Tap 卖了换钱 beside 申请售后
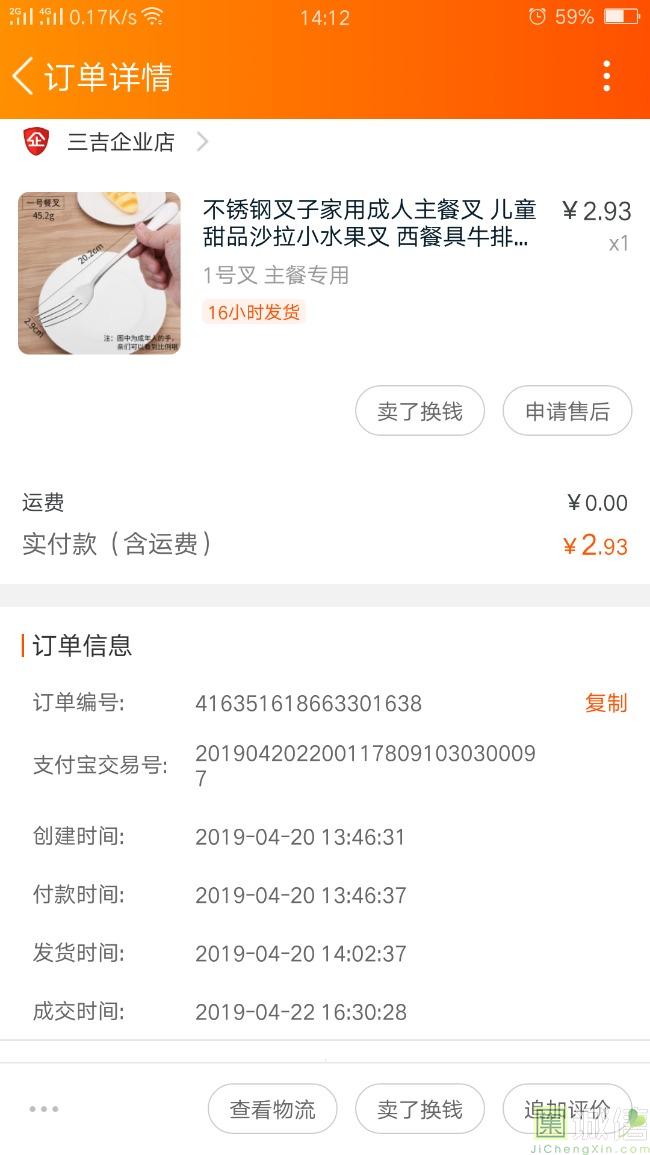 [x=420, y=411]
